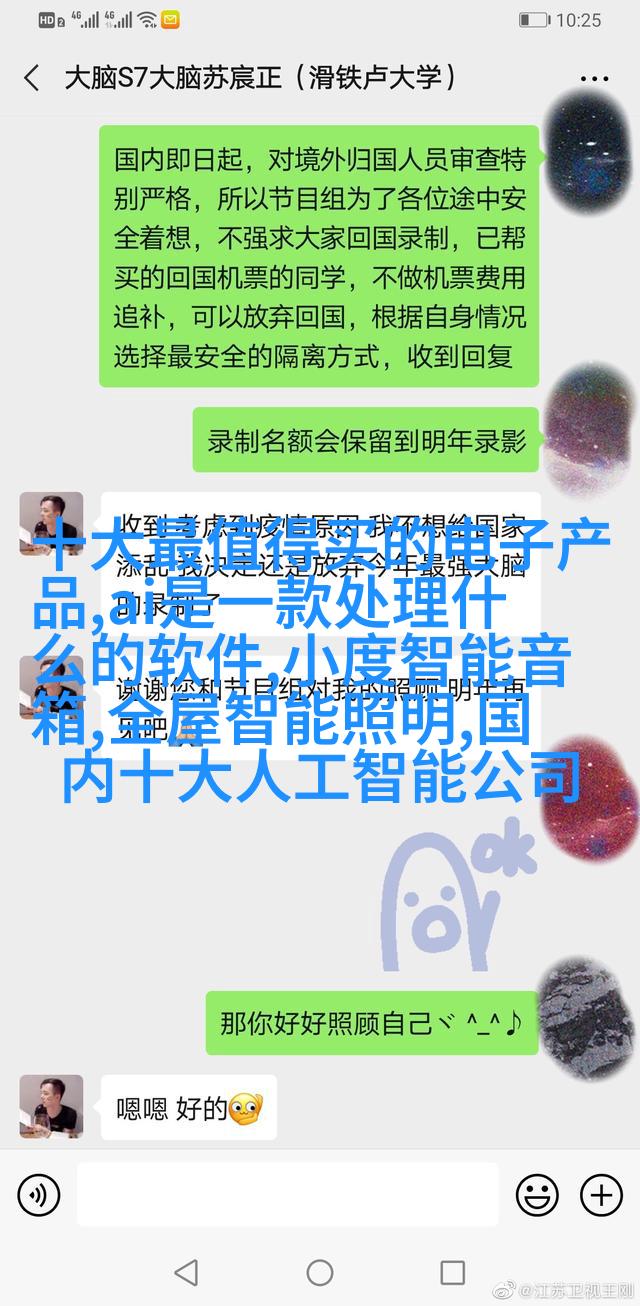This screenshot has width=640, height=1306.
Task: Tap the system home button
Action: tap(320, 1272)
